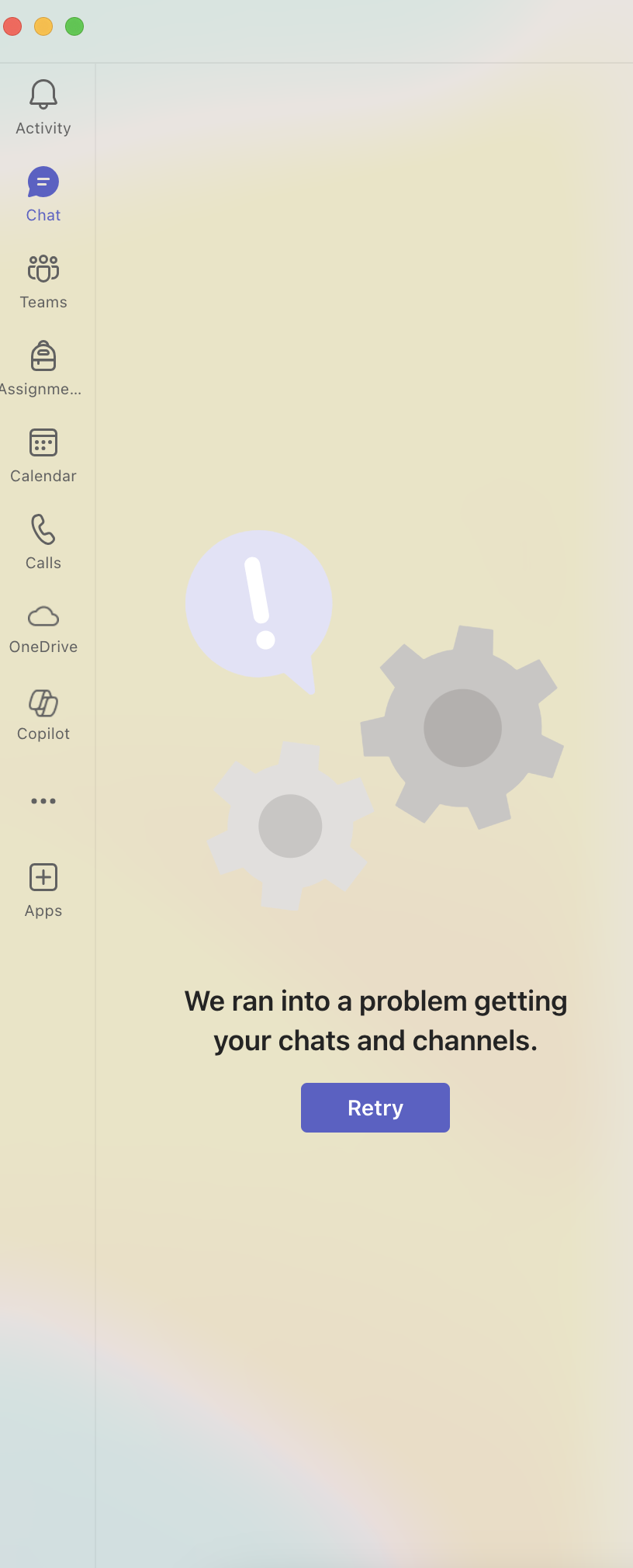Click Retry to reload chats

375,1108
